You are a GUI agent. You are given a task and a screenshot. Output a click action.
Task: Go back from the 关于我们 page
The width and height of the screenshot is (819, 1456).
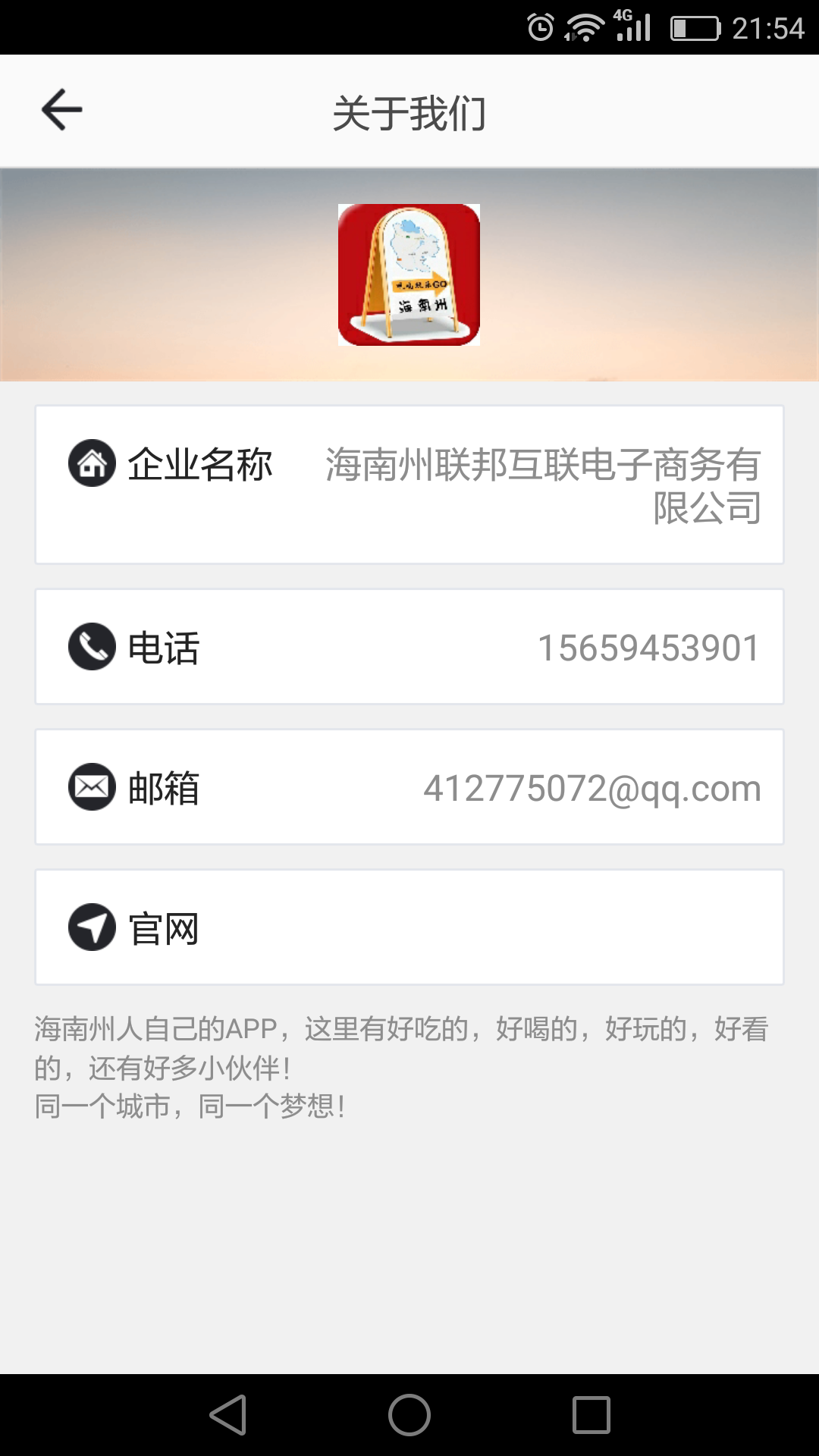pyautogui.click(x=61, y=111)
